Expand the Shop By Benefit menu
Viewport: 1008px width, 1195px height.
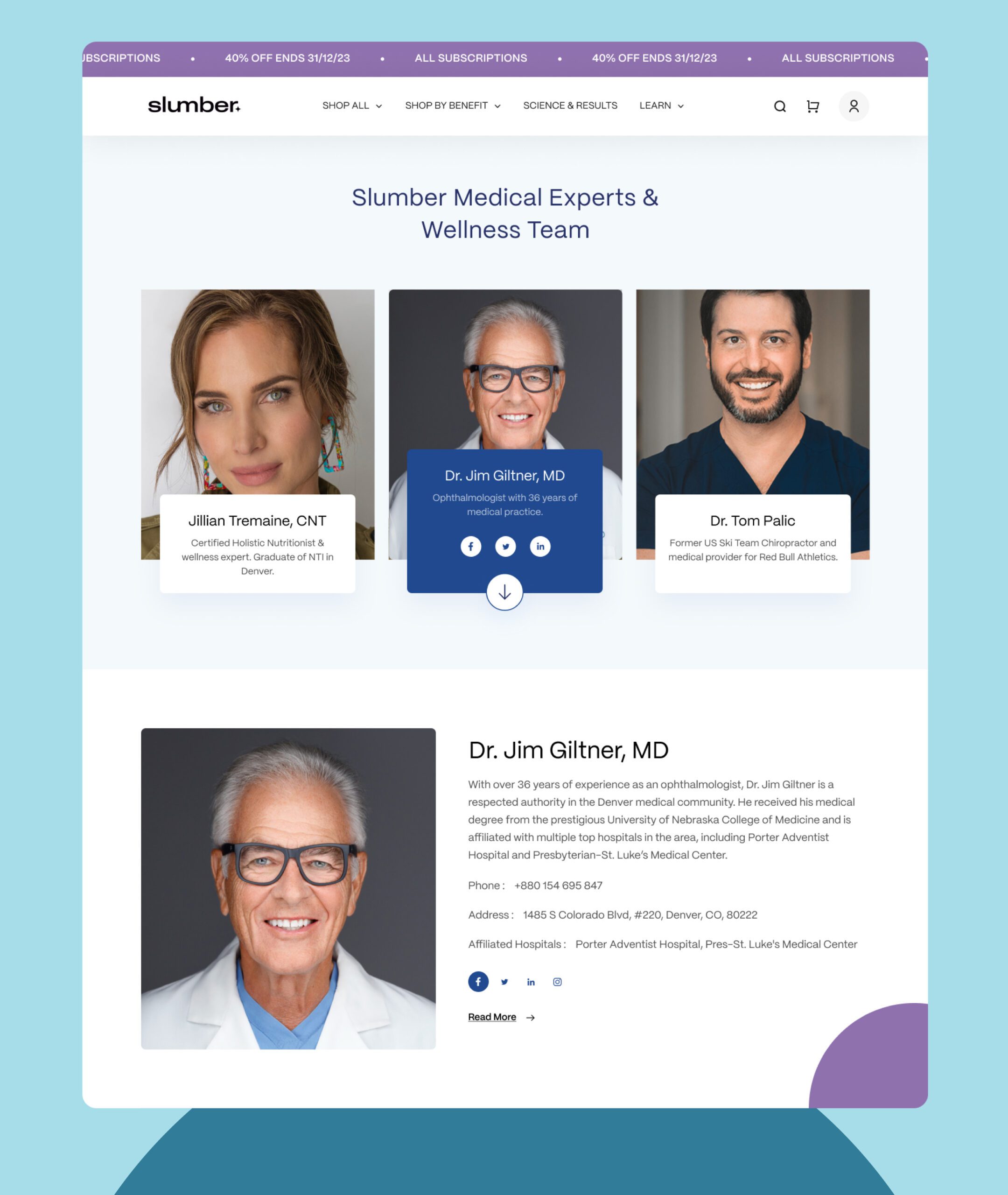[x=453, y=105]
